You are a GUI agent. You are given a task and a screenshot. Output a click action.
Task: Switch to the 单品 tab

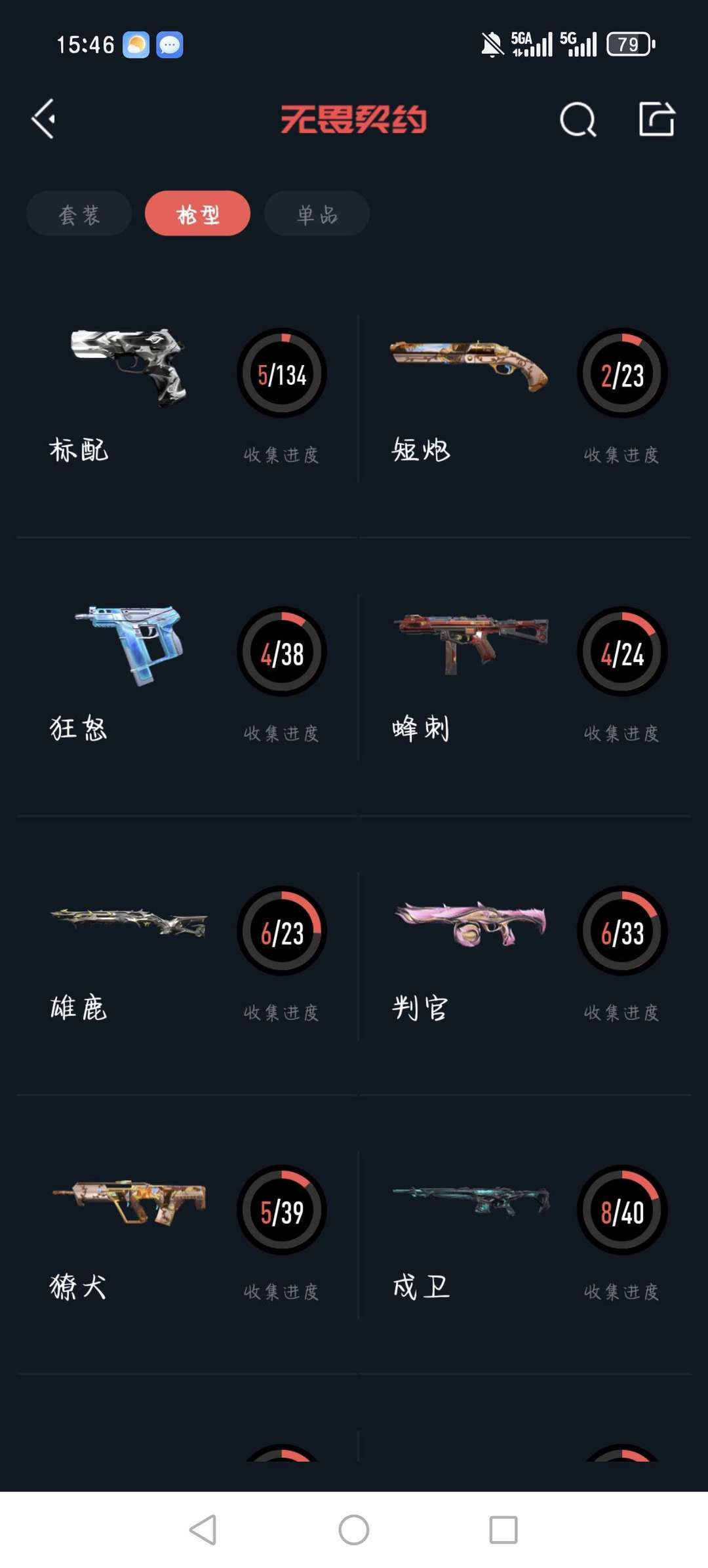317,214
